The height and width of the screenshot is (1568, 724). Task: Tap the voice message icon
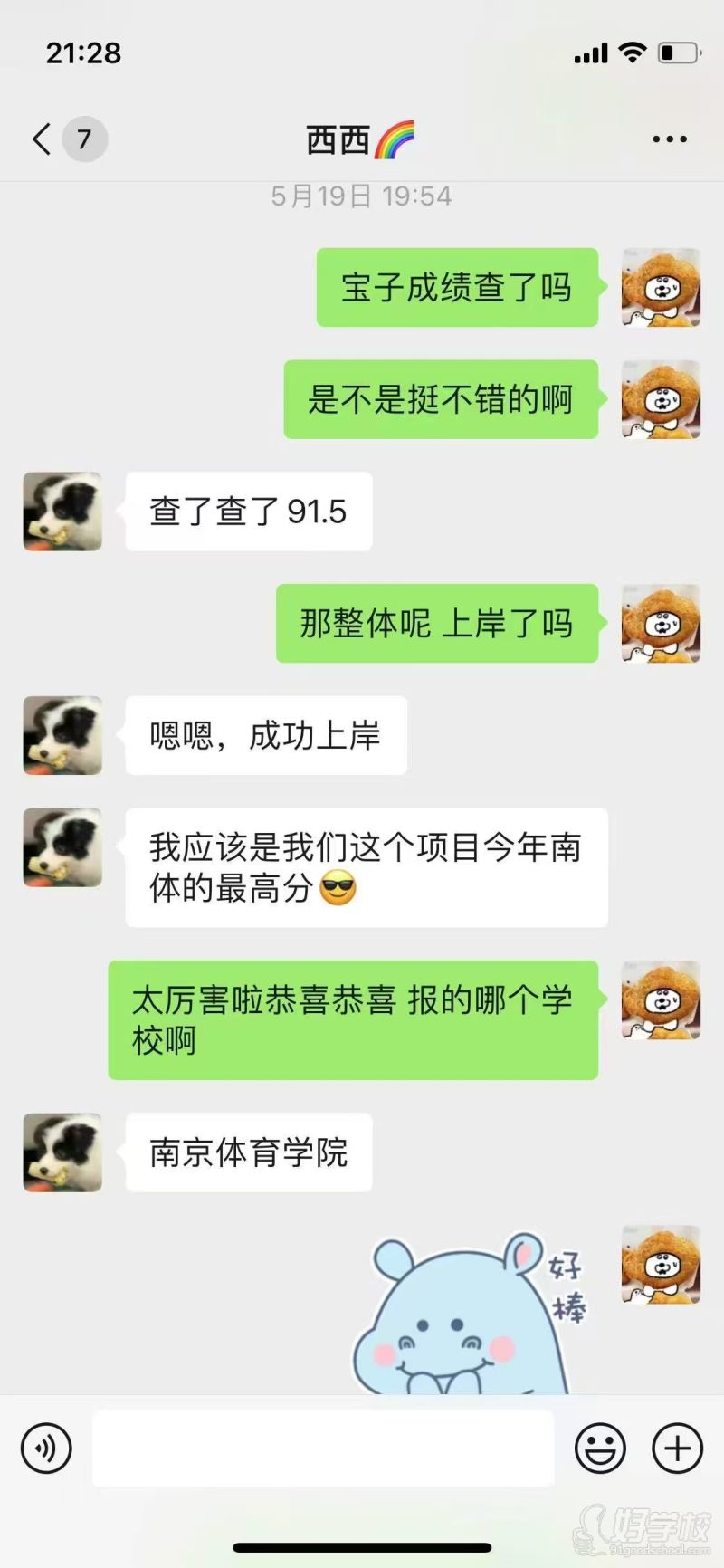tap(45, 1448)
